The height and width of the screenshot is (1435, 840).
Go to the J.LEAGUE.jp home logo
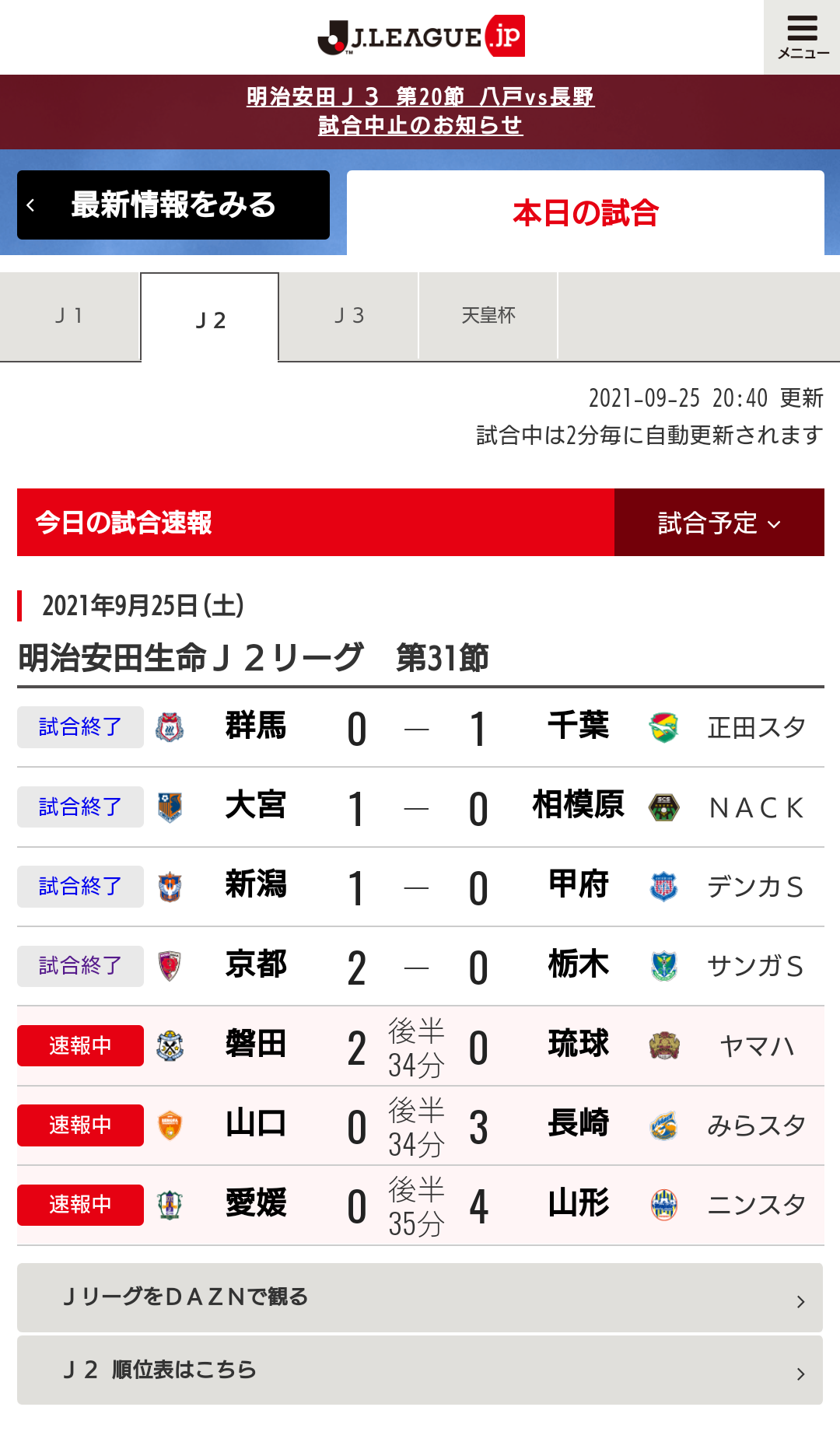(x=421, y=37)
